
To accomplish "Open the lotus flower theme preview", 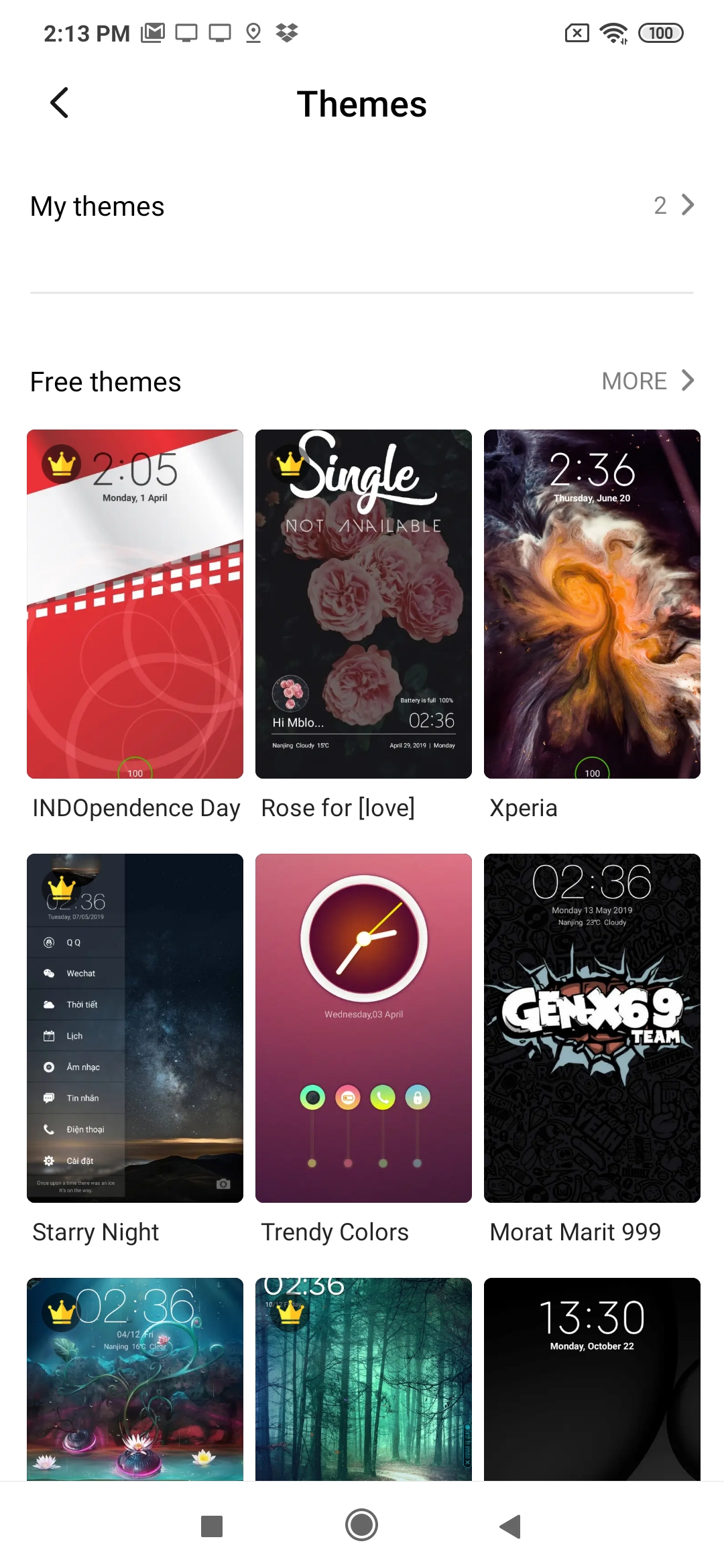I will pyautogui.click(x=135, y=1379).
